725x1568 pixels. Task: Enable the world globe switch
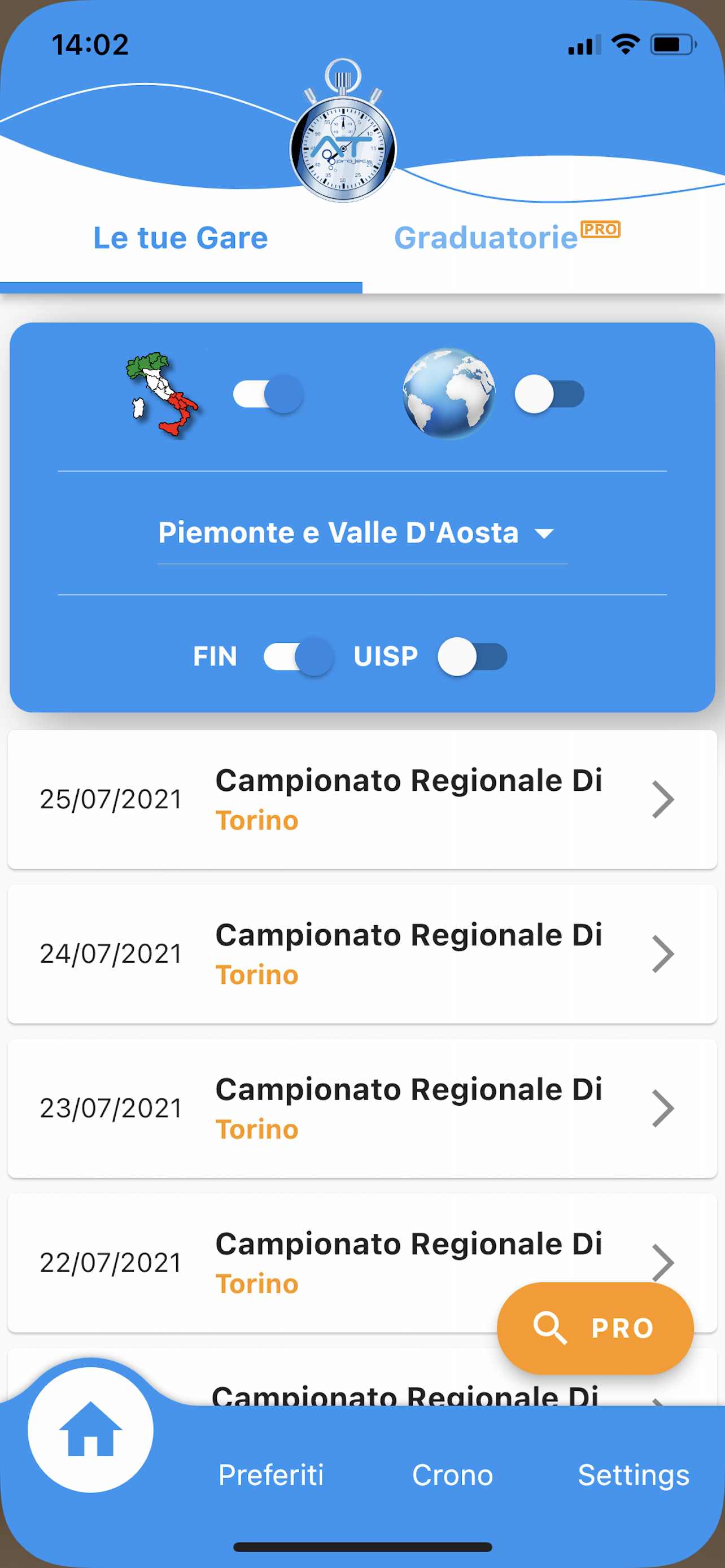(549, 394)
